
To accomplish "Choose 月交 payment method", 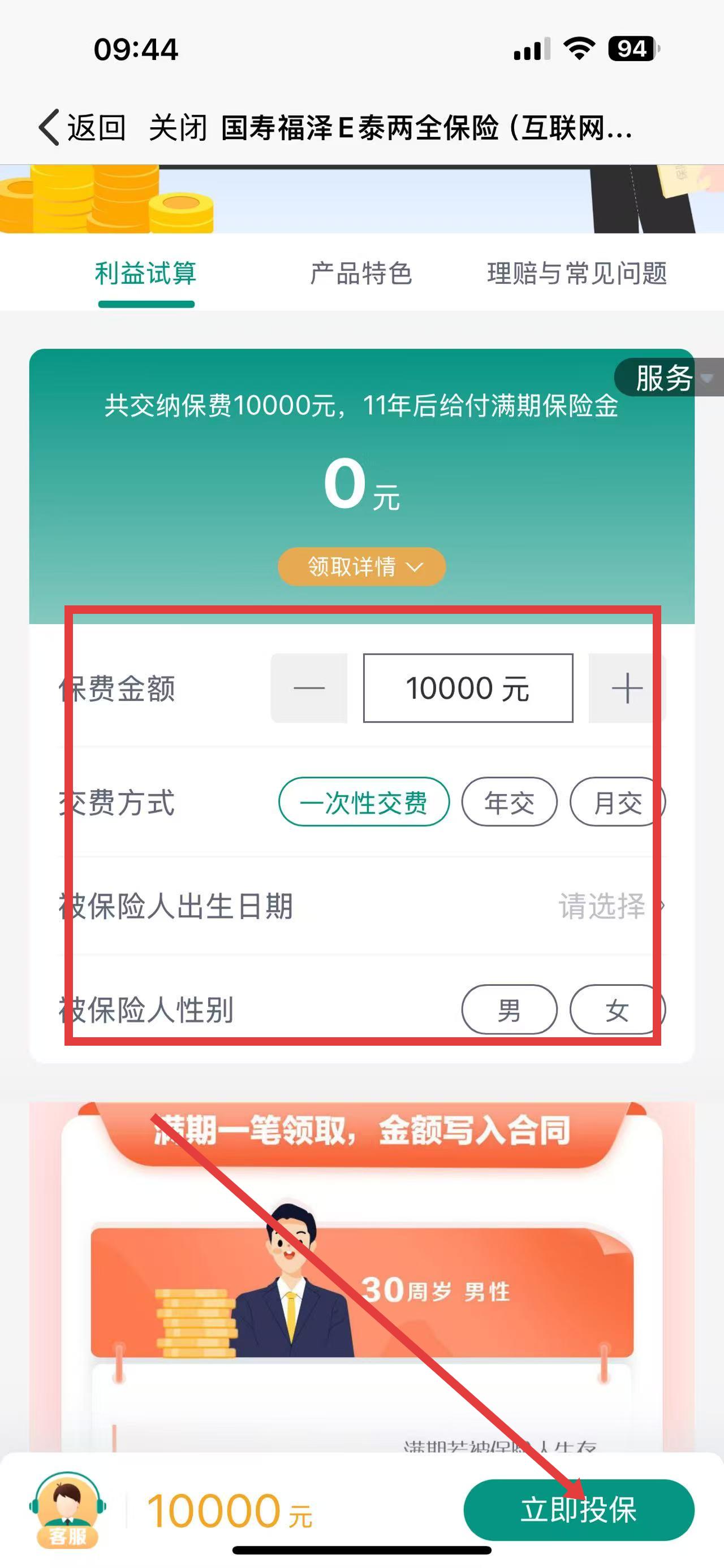I will click(x=617, y=802).
